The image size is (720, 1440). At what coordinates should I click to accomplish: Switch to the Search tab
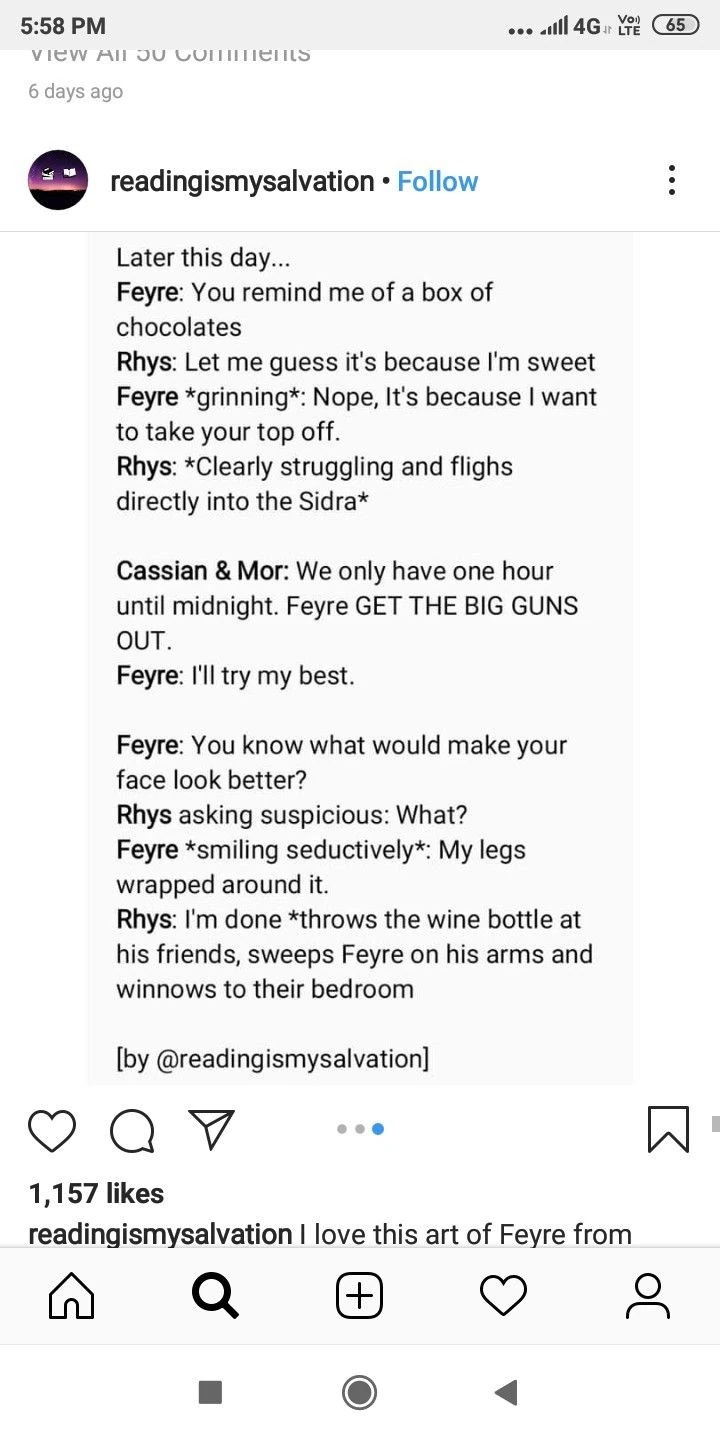[215, 1296]
